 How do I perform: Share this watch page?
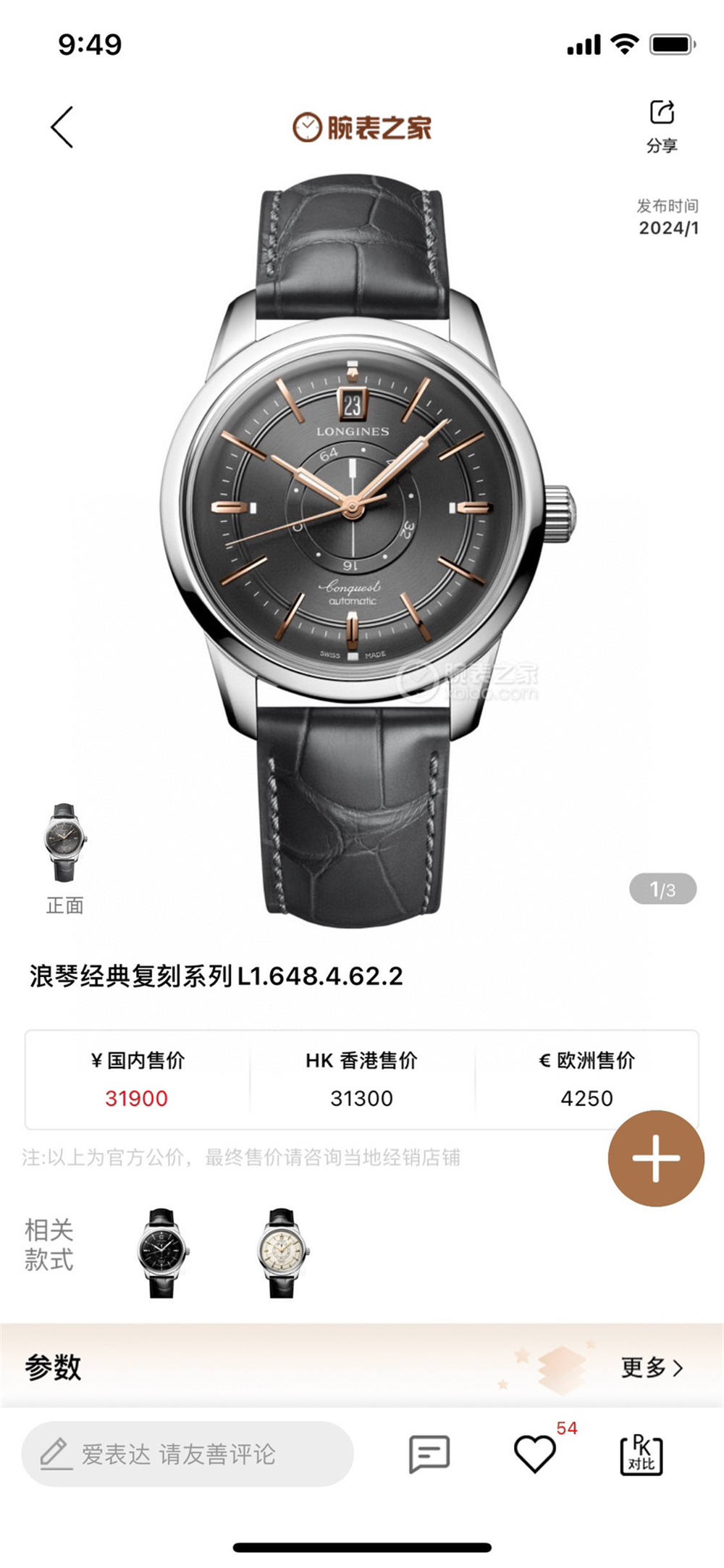(x=662, y=125)
